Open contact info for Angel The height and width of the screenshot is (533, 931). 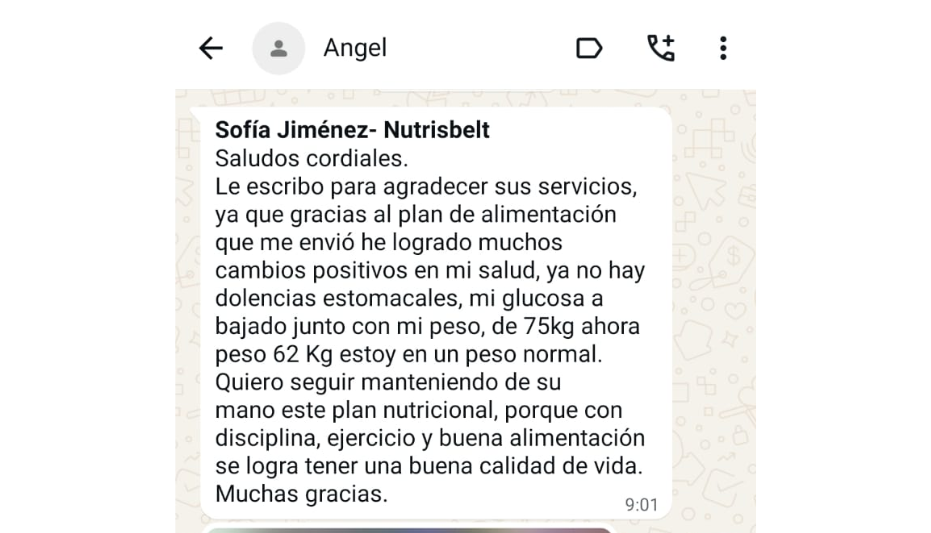[x=355, y=48]
